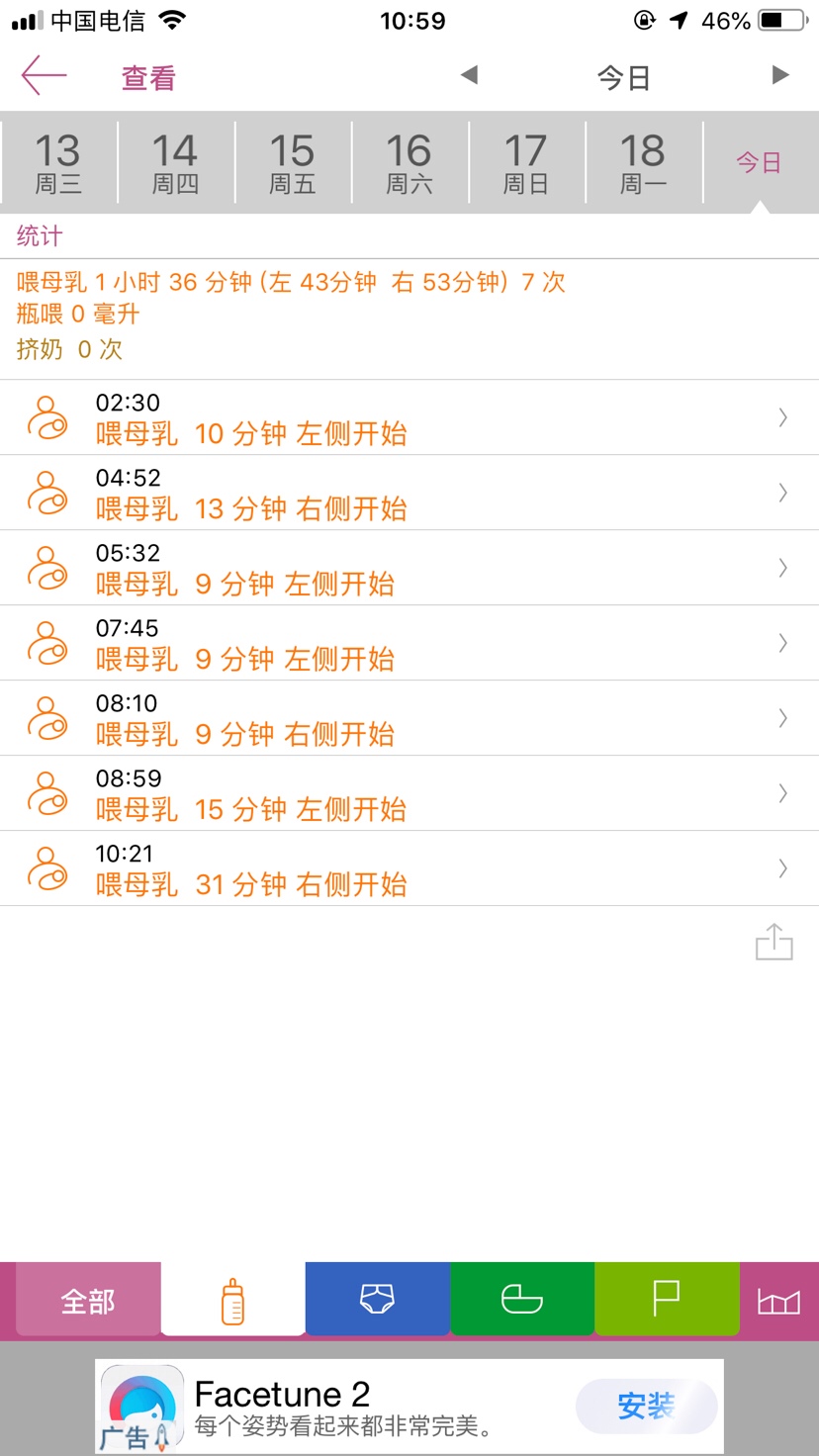Open the 10:21 breastfeeding record

[409, 868]
